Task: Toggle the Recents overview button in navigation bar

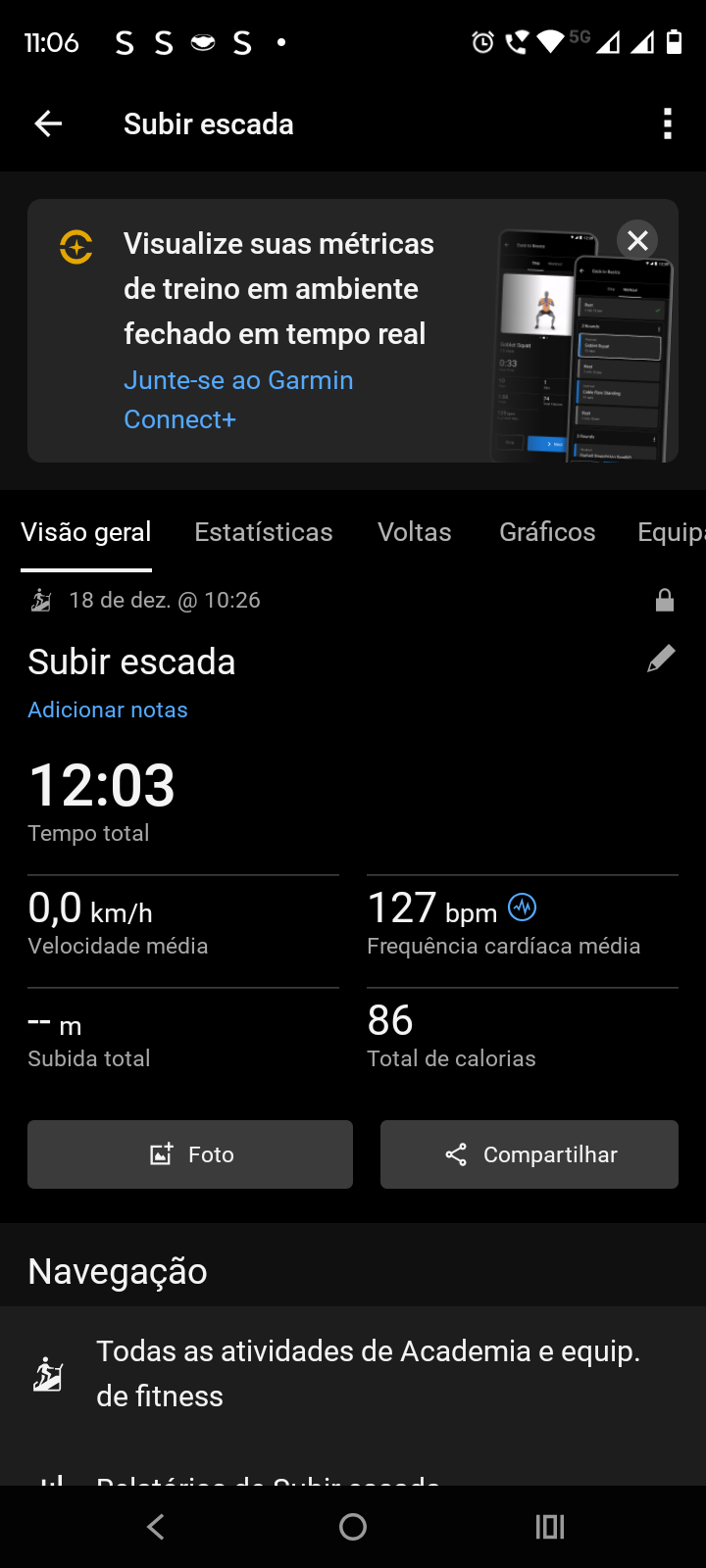Action: pyautogui.click(x=549, y=1526)
